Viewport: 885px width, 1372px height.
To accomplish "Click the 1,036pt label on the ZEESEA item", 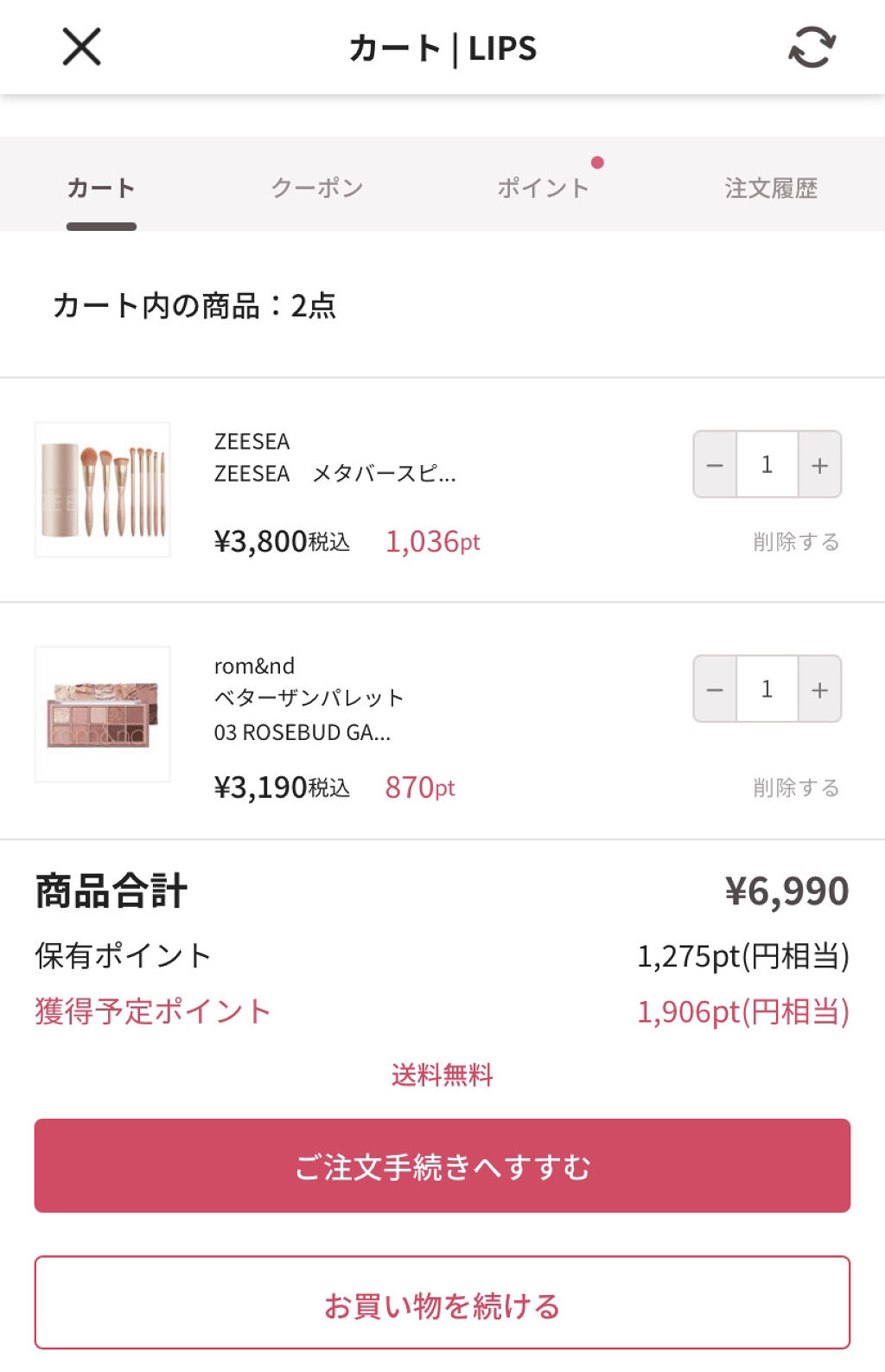I will pyautogui.click(x=432, y=540).
